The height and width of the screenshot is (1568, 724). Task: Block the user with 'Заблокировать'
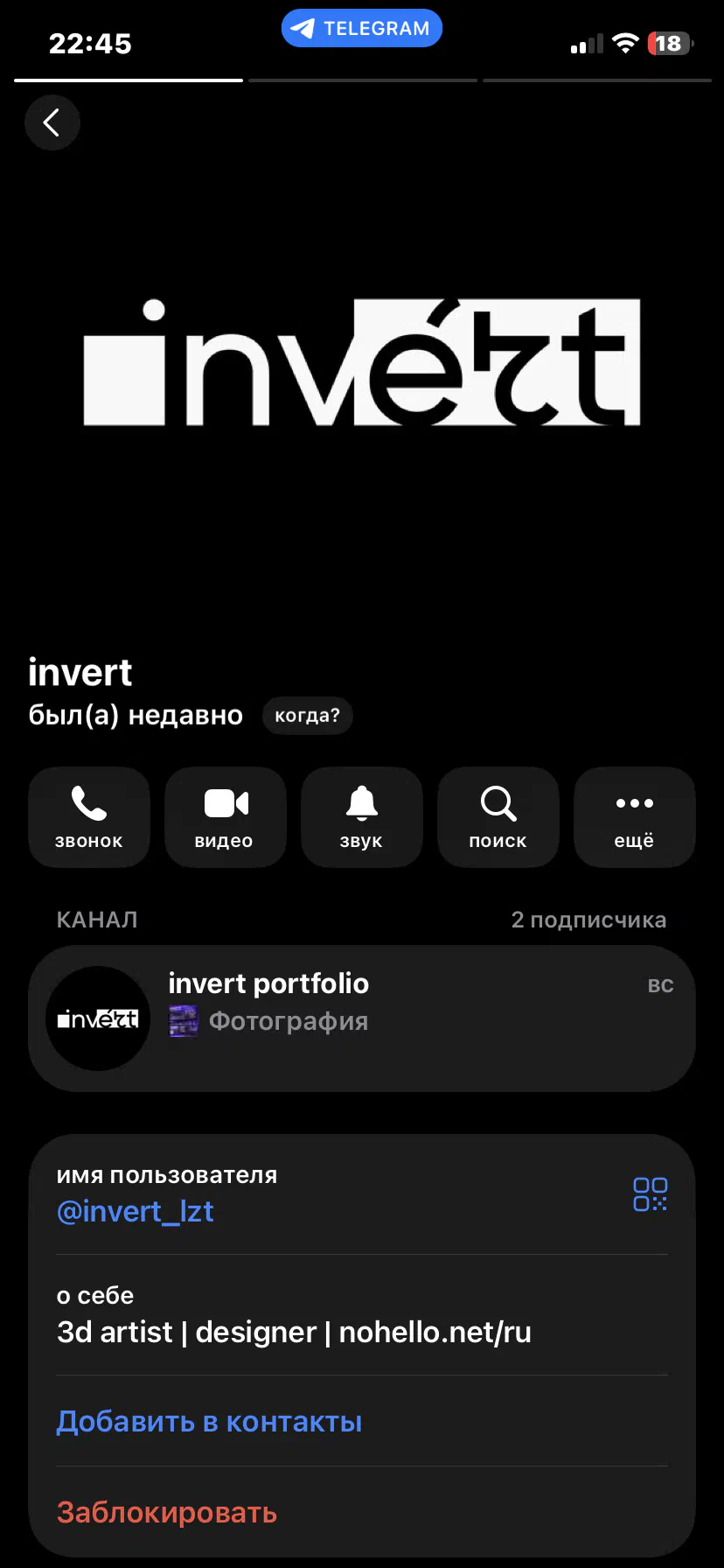[167, 1513]
